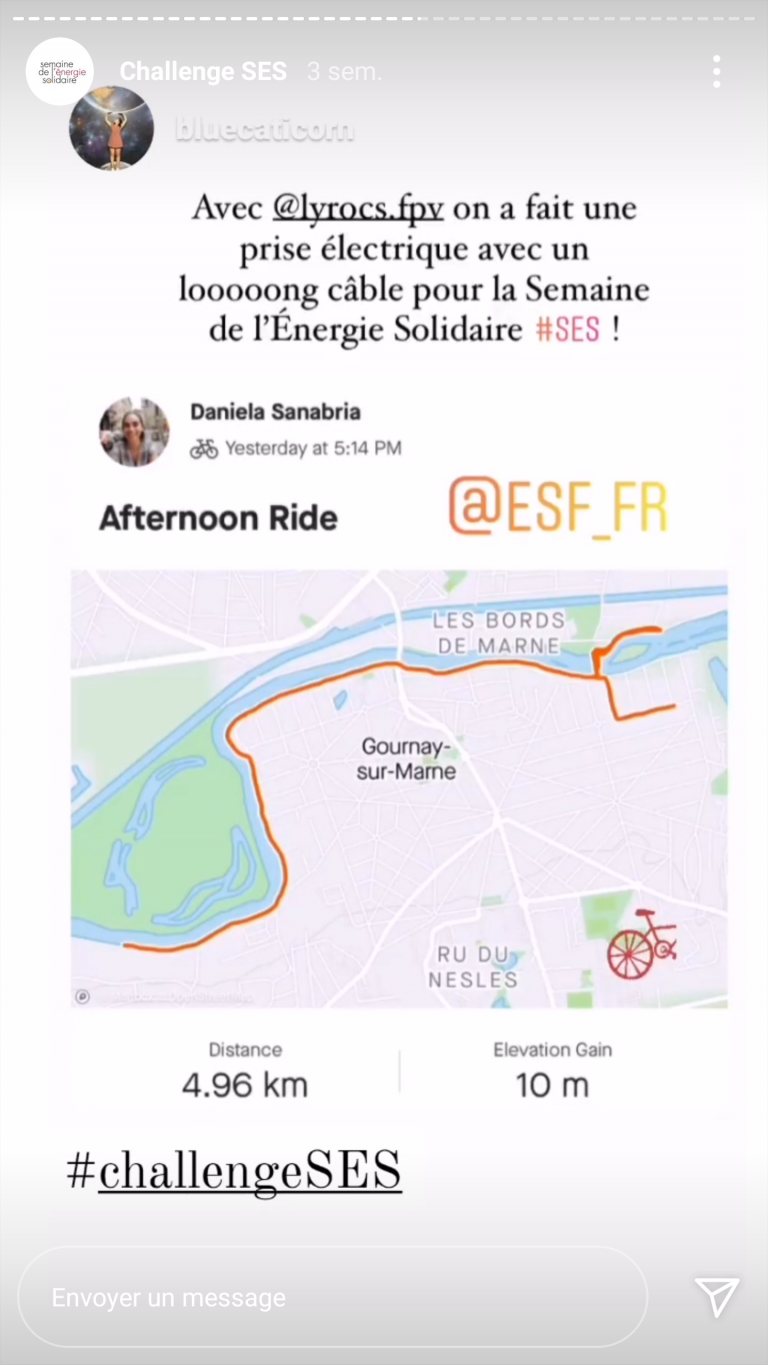The image size is (768, 1365).
Task: Tap the Challenge SES account name
Action: [x=203, y=72]
